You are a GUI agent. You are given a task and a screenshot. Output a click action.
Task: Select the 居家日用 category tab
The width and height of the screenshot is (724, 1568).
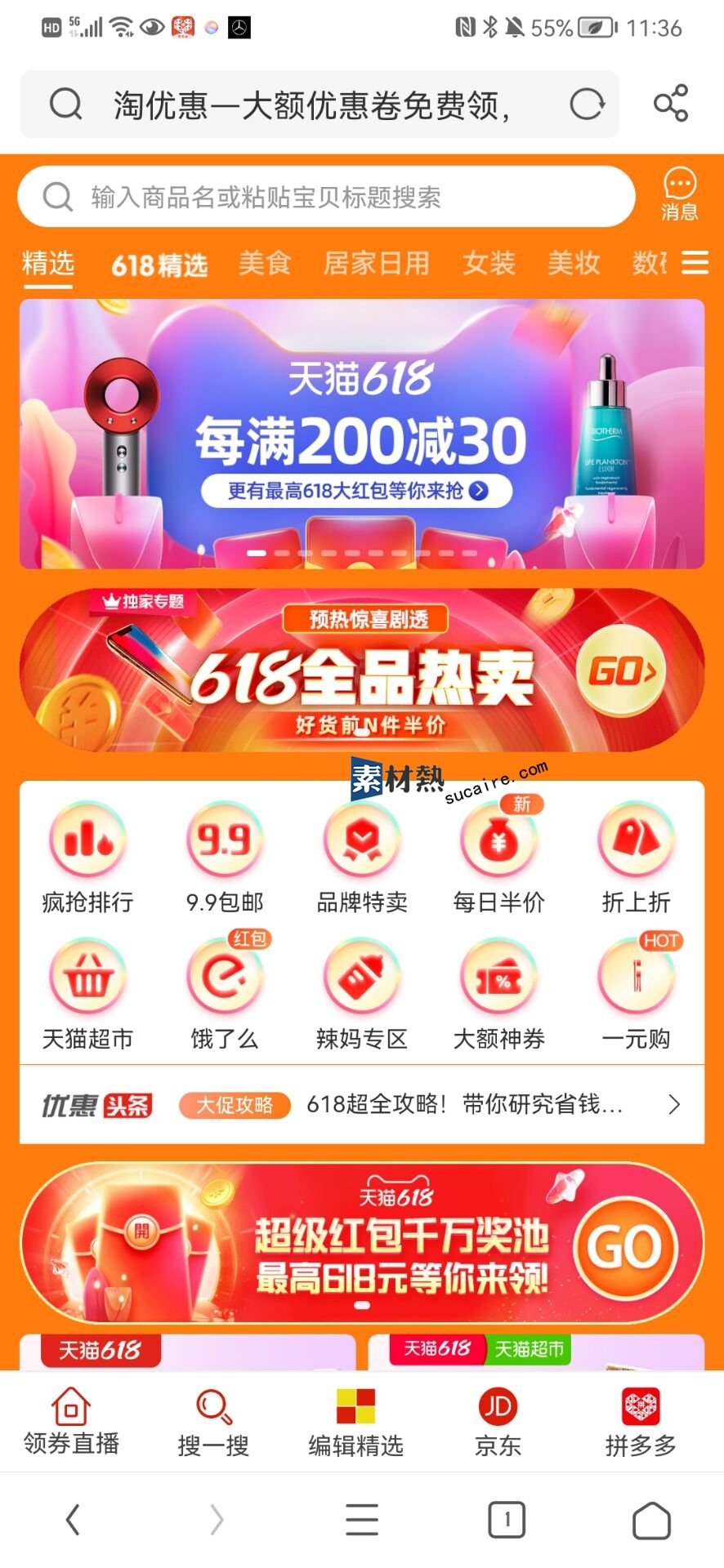(376, 263)
